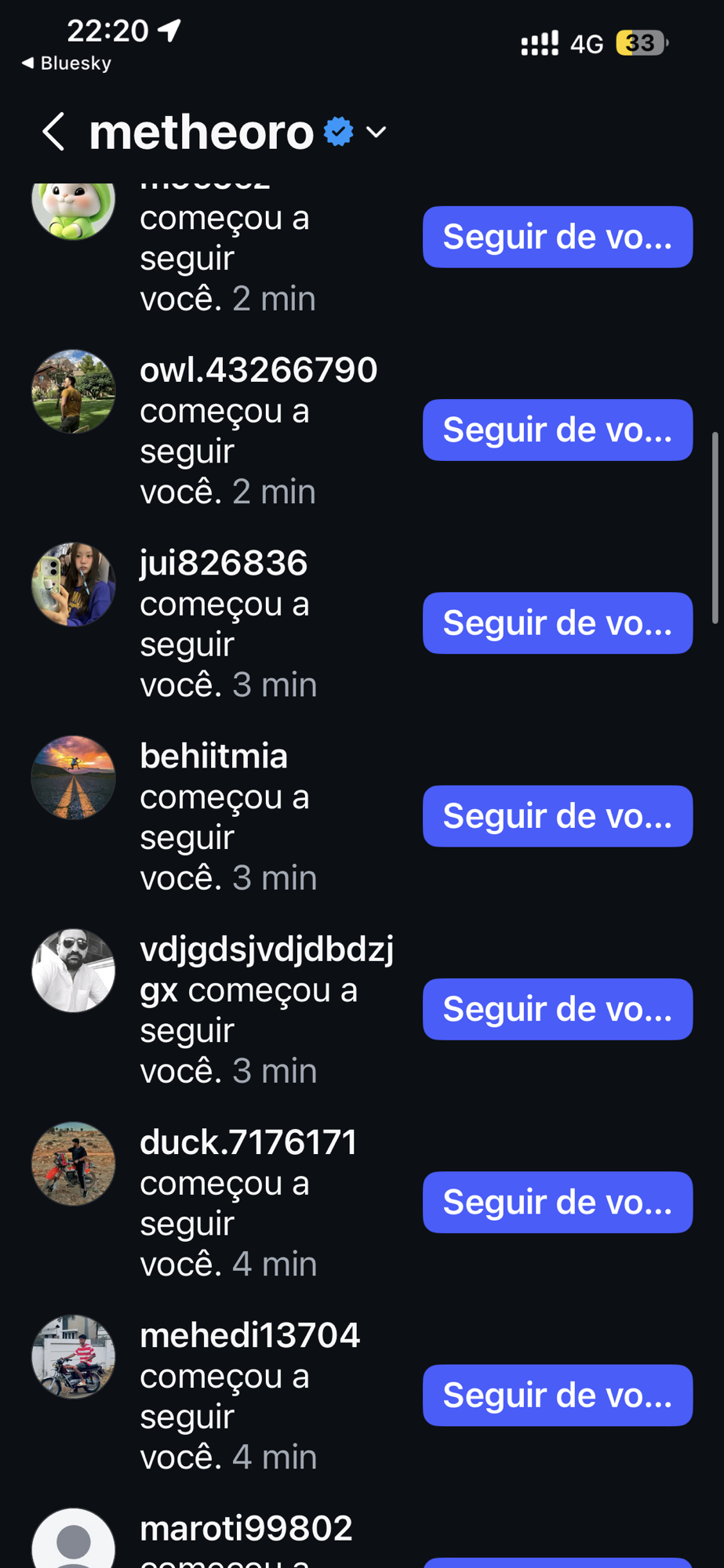Go back from the metheoro notifications
This screenshot has height=1568, width=724.
[53, 132]
